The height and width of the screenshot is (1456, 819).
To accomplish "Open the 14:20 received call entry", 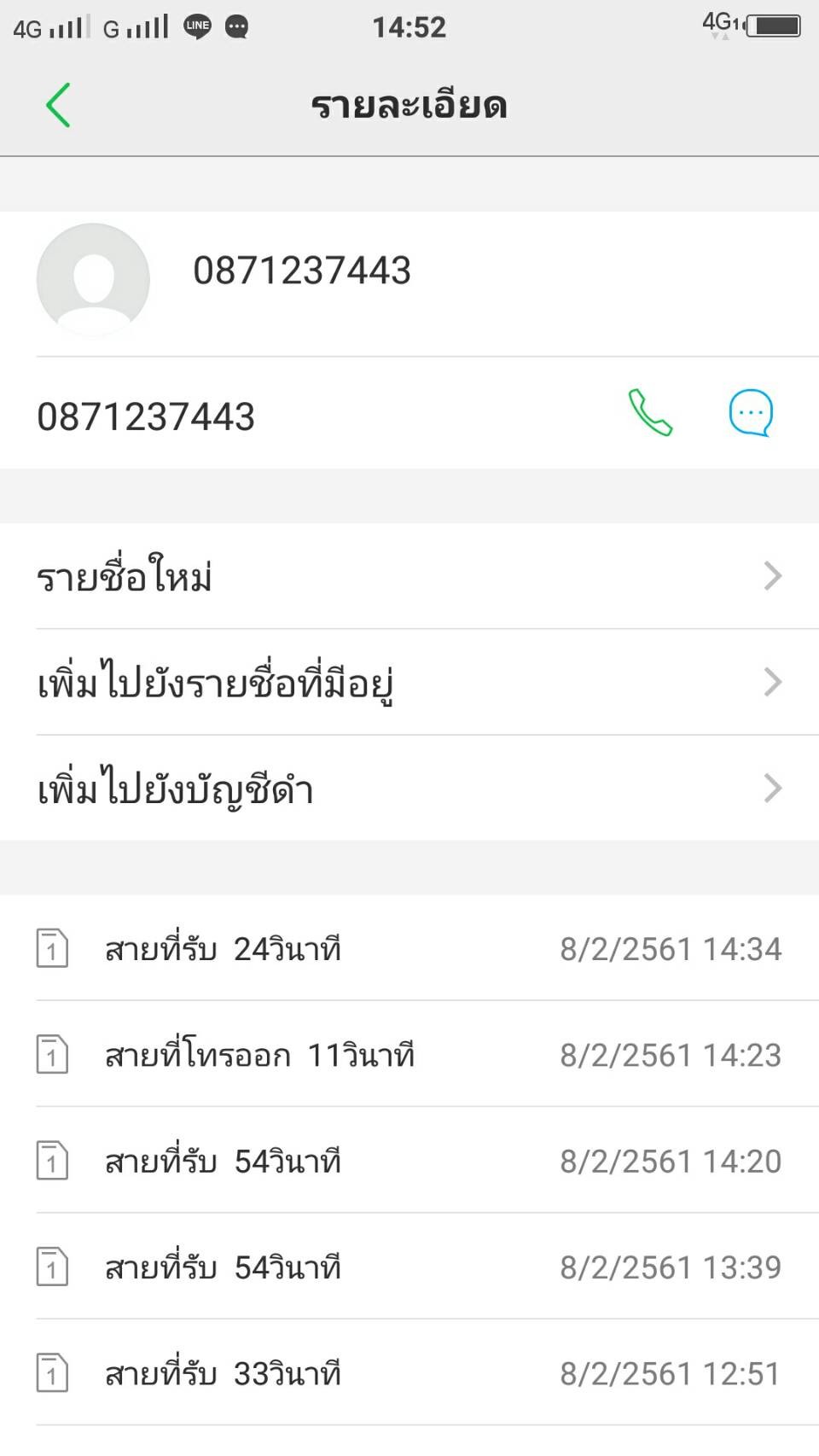I will (x=409, y=1161).
